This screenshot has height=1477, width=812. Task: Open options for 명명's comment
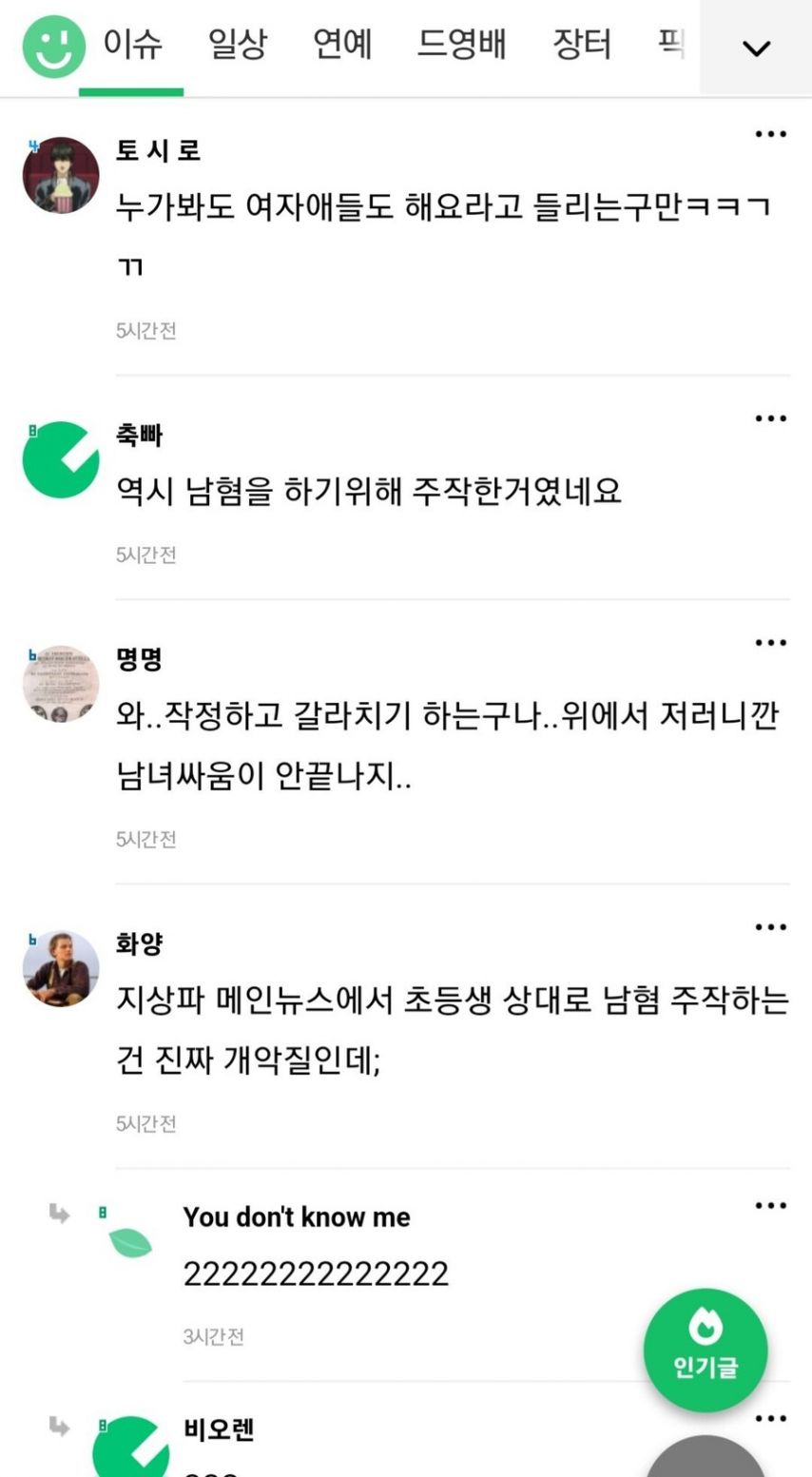(x=770, y=643)
